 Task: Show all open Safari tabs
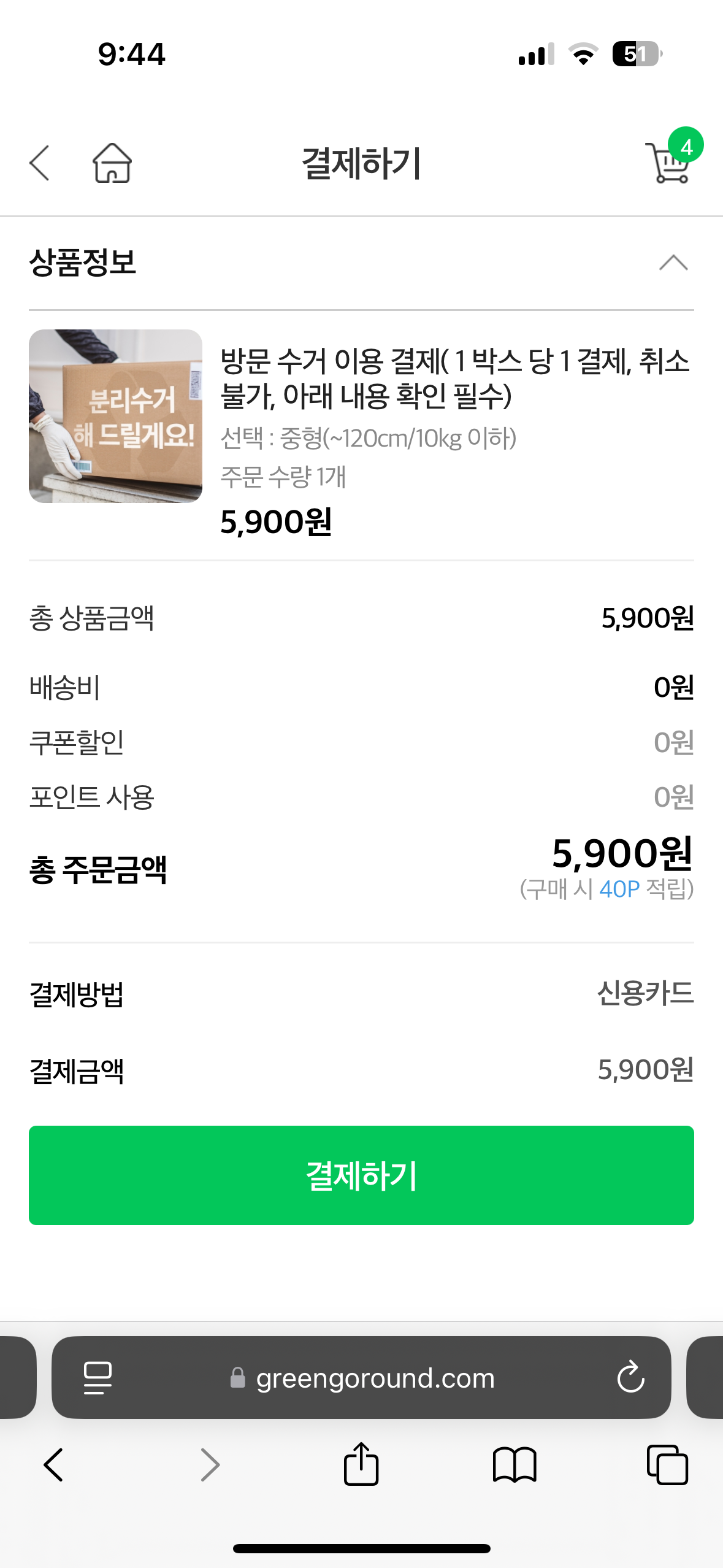(667, 1464)
